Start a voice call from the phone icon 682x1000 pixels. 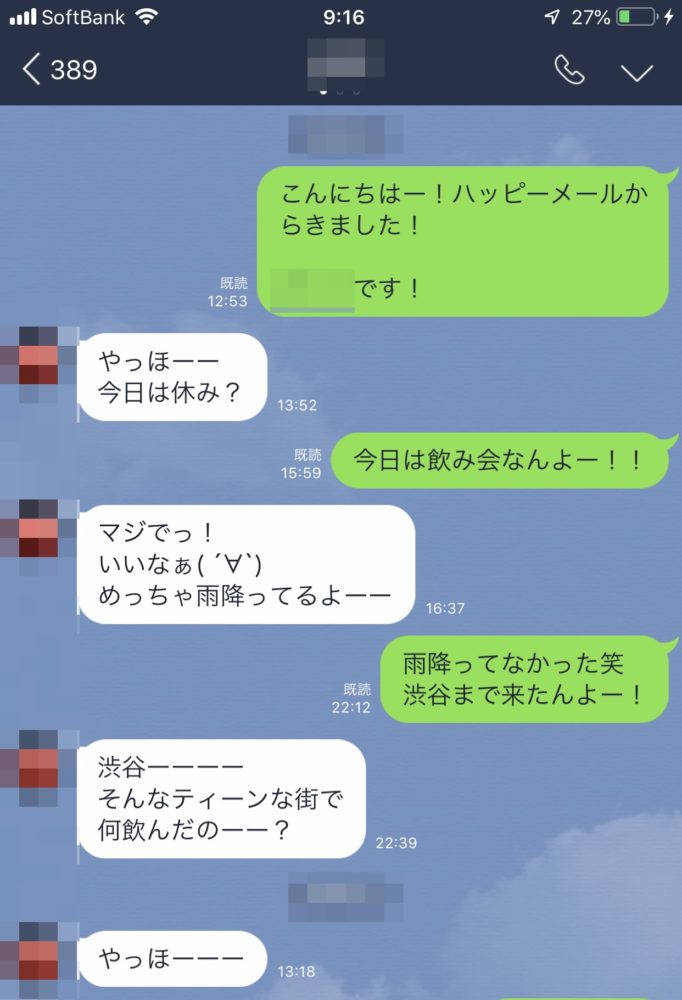570,70
